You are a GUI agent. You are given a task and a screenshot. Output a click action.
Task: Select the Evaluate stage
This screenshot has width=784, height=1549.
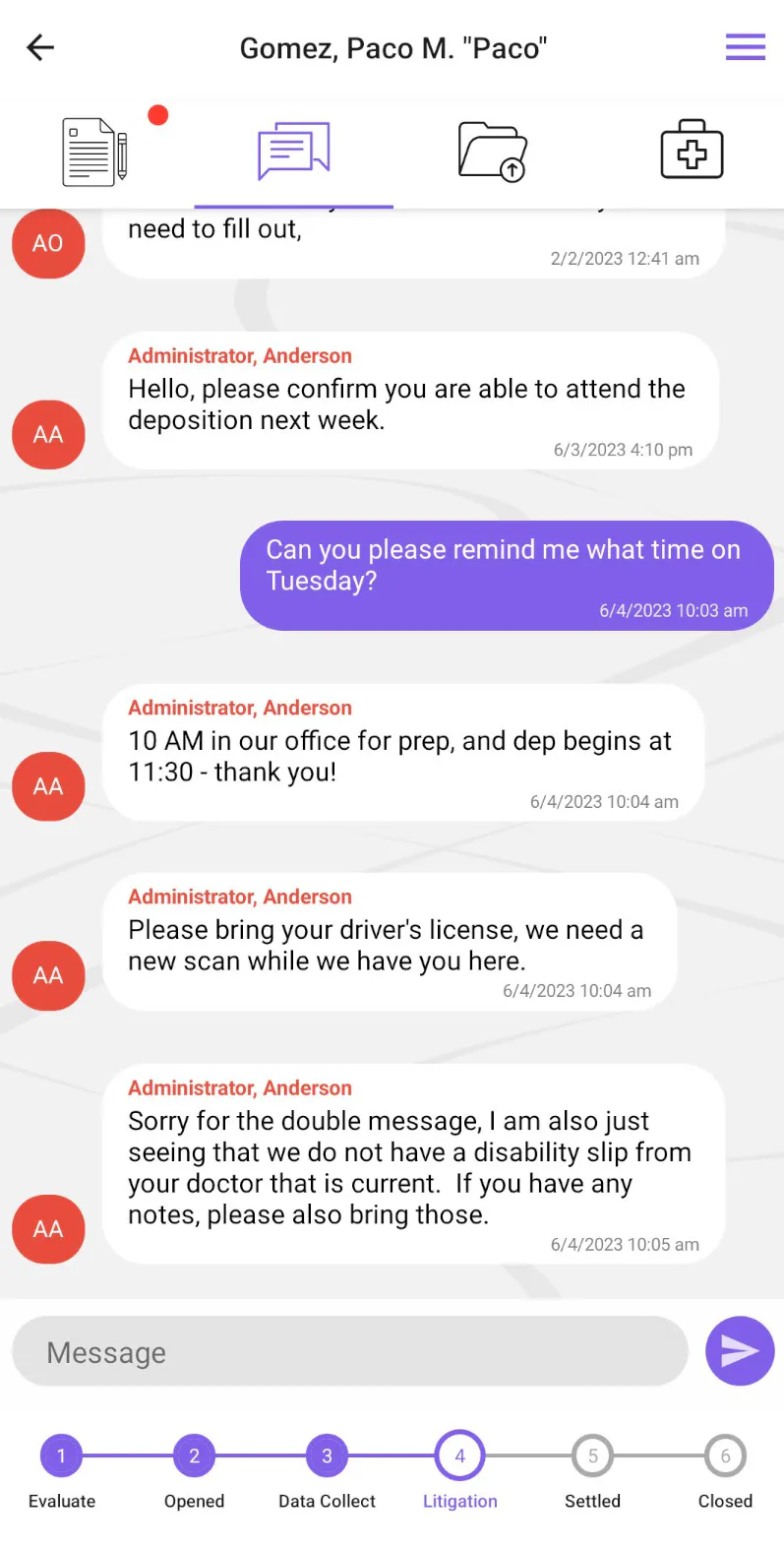62,1471
